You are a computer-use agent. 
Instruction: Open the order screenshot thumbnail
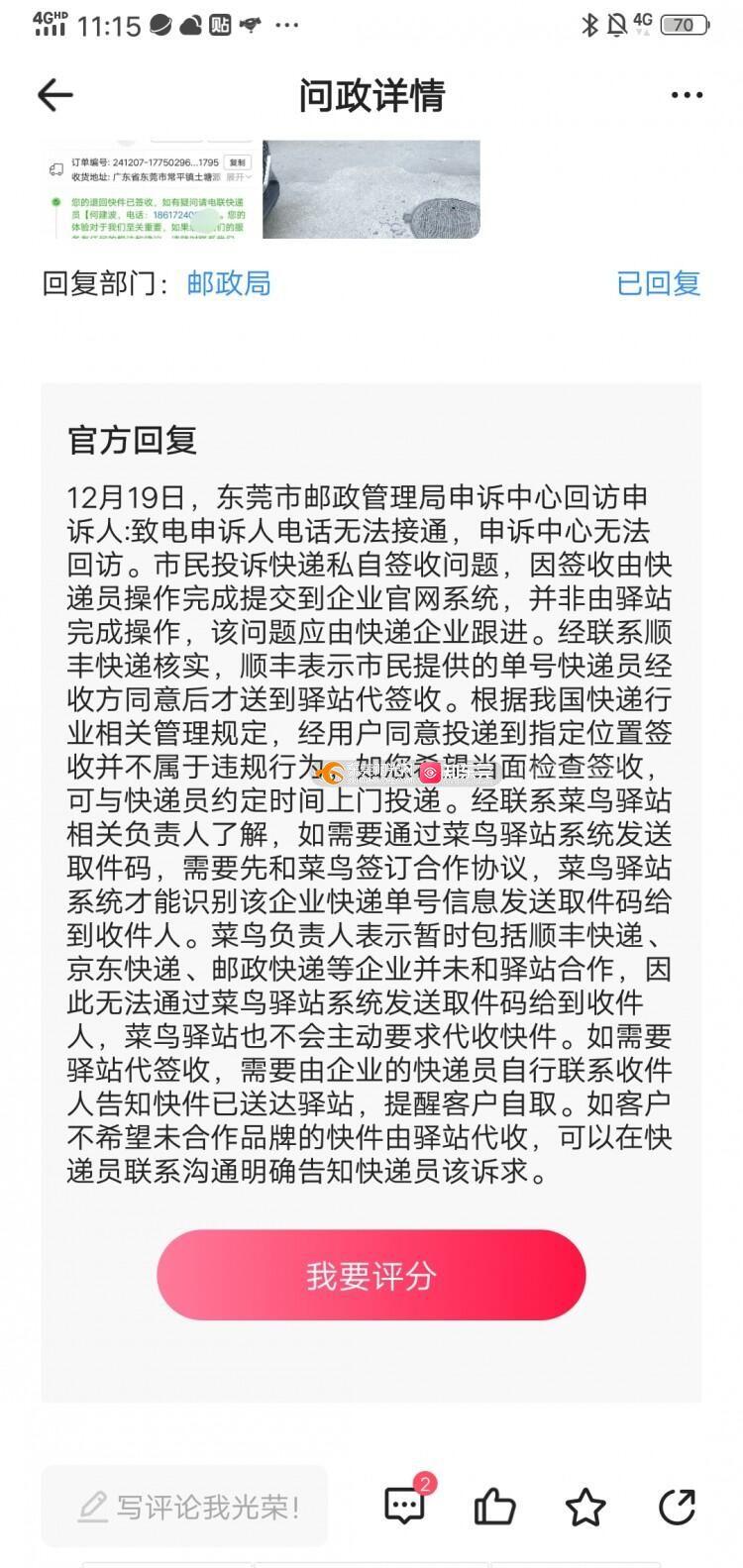pos(149,189)
